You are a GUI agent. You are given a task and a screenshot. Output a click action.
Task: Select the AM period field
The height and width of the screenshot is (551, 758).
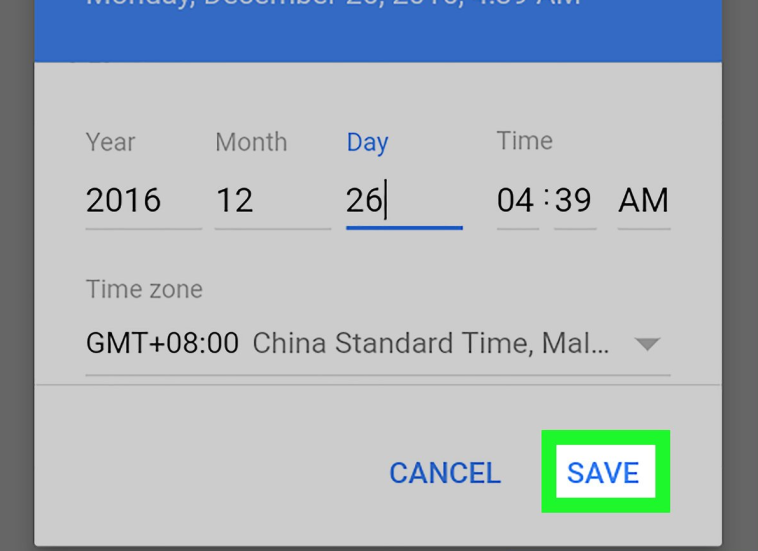(643, 200)
